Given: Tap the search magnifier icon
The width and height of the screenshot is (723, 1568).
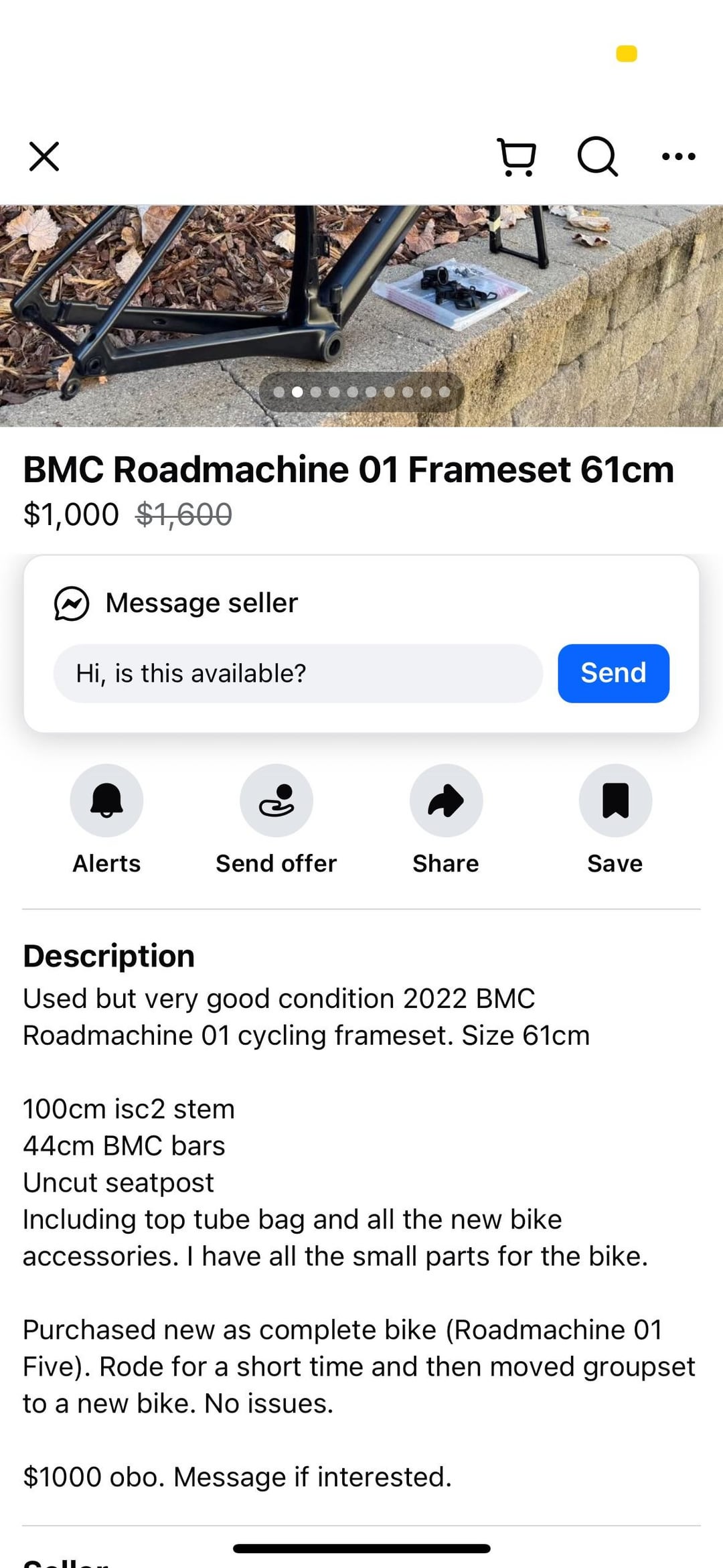Looking at the screenshot, I should [x=597, y=157].
